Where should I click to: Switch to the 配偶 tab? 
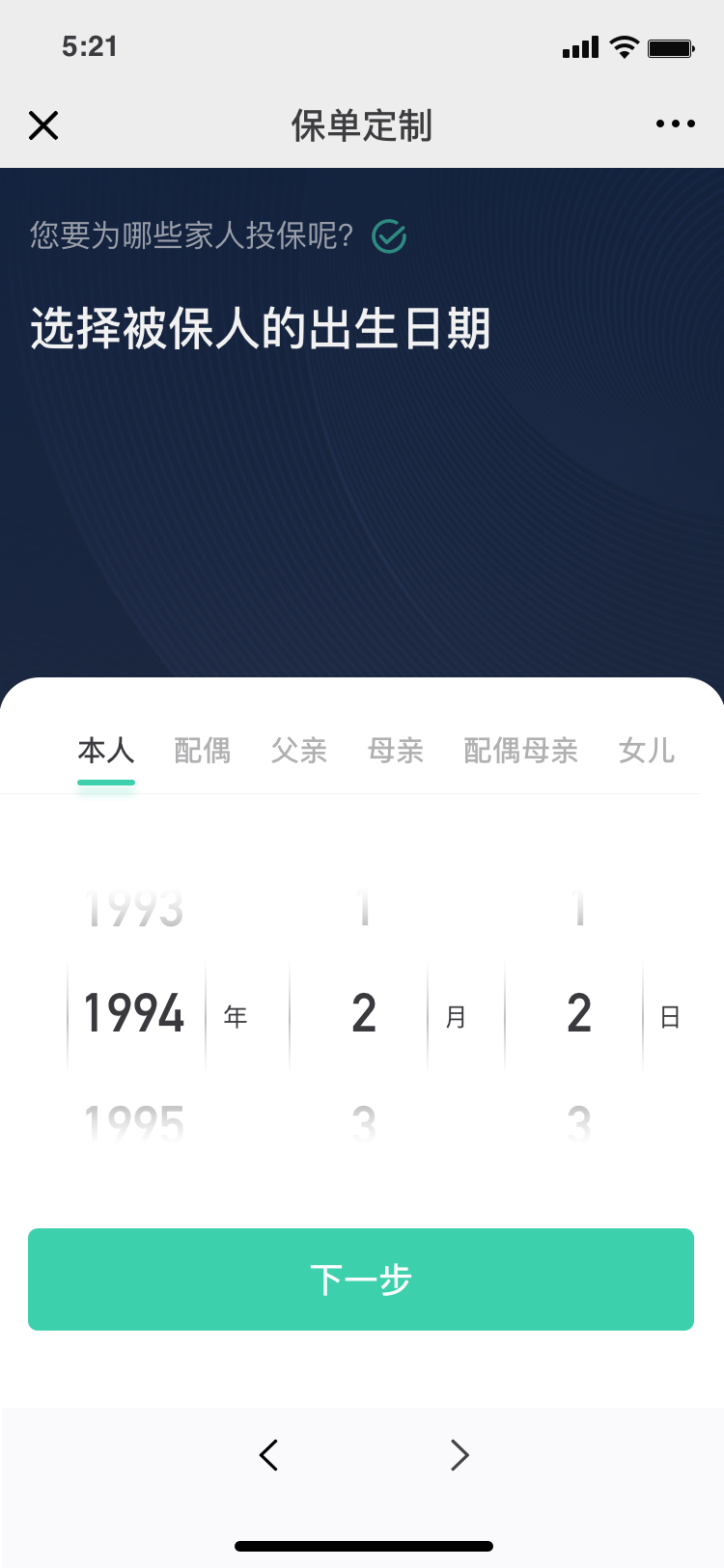pyautogui.click(x=203, y=751)
